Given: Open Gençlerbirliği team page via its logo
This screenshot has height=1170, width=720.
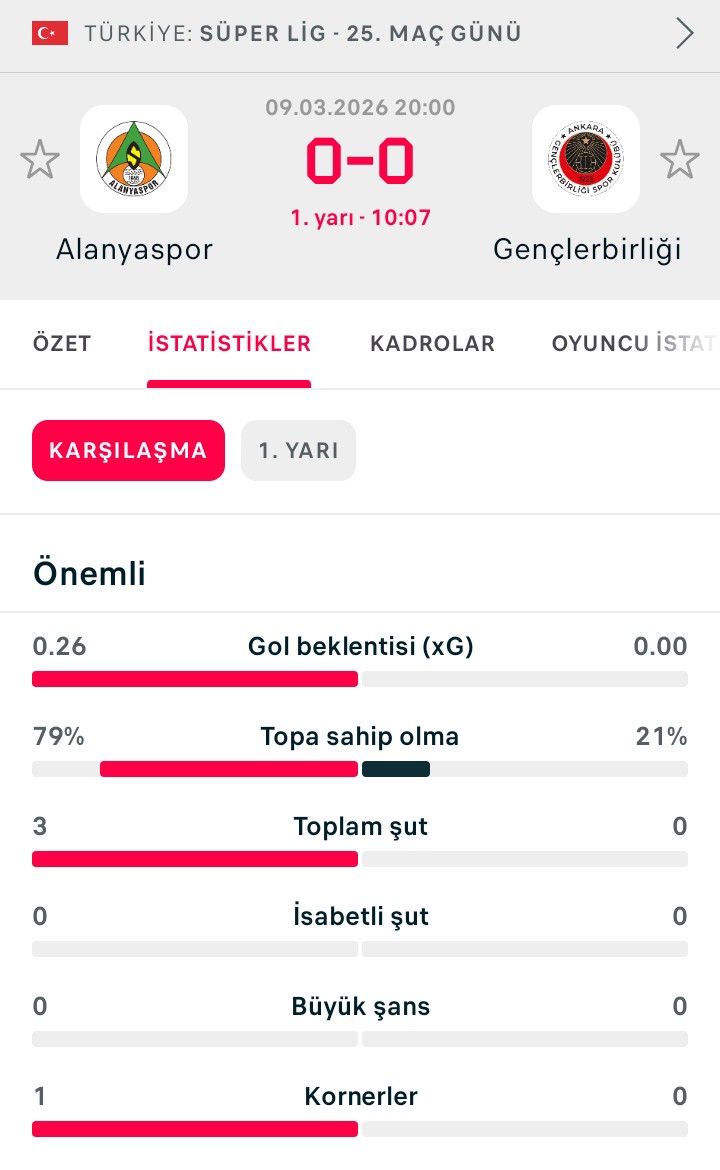Looking at the screenshot, I should click(x=586, y=159).
